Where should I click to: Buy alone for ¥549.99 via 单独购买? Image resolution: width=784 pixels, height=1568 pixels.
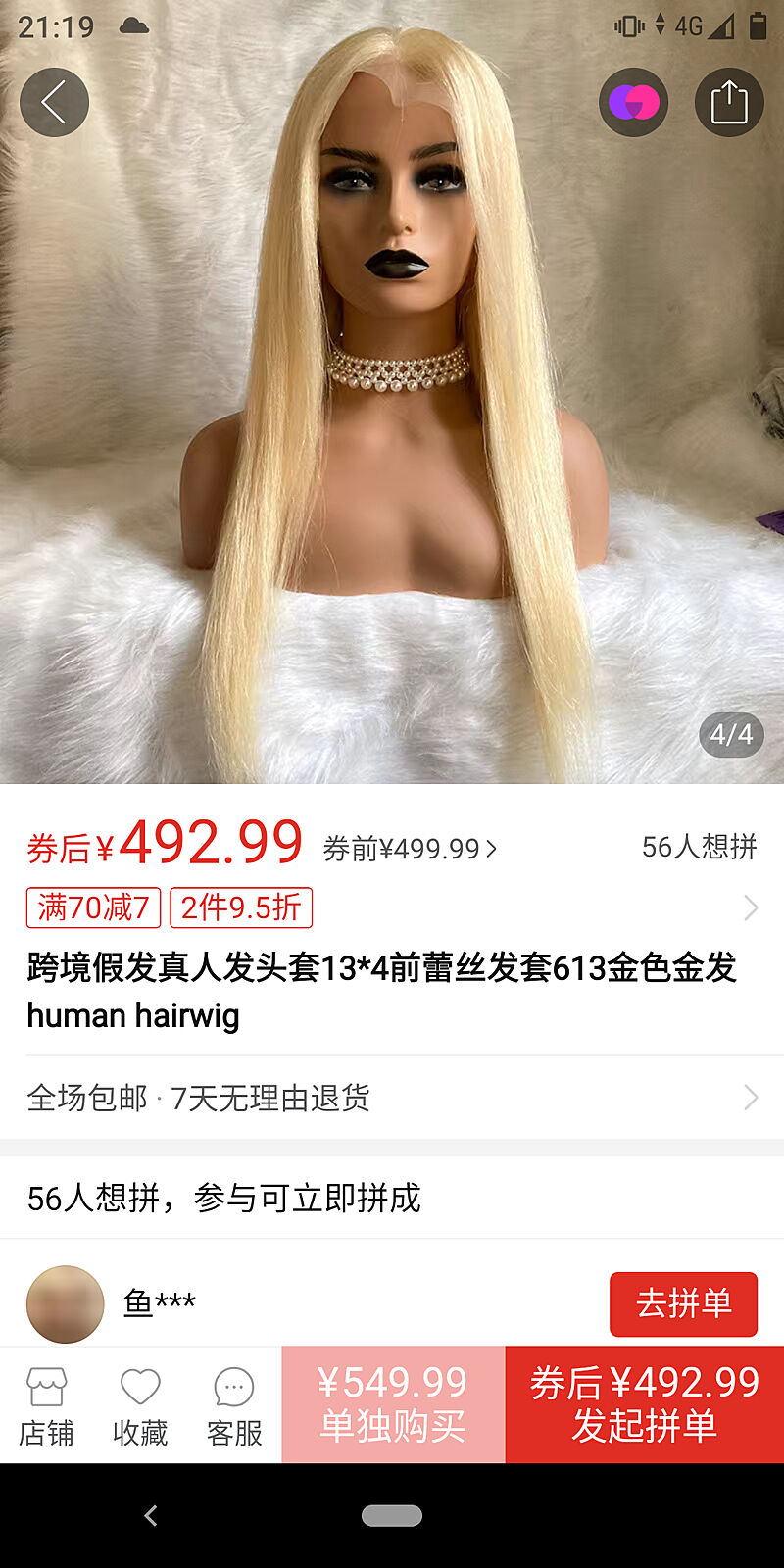393,1404
